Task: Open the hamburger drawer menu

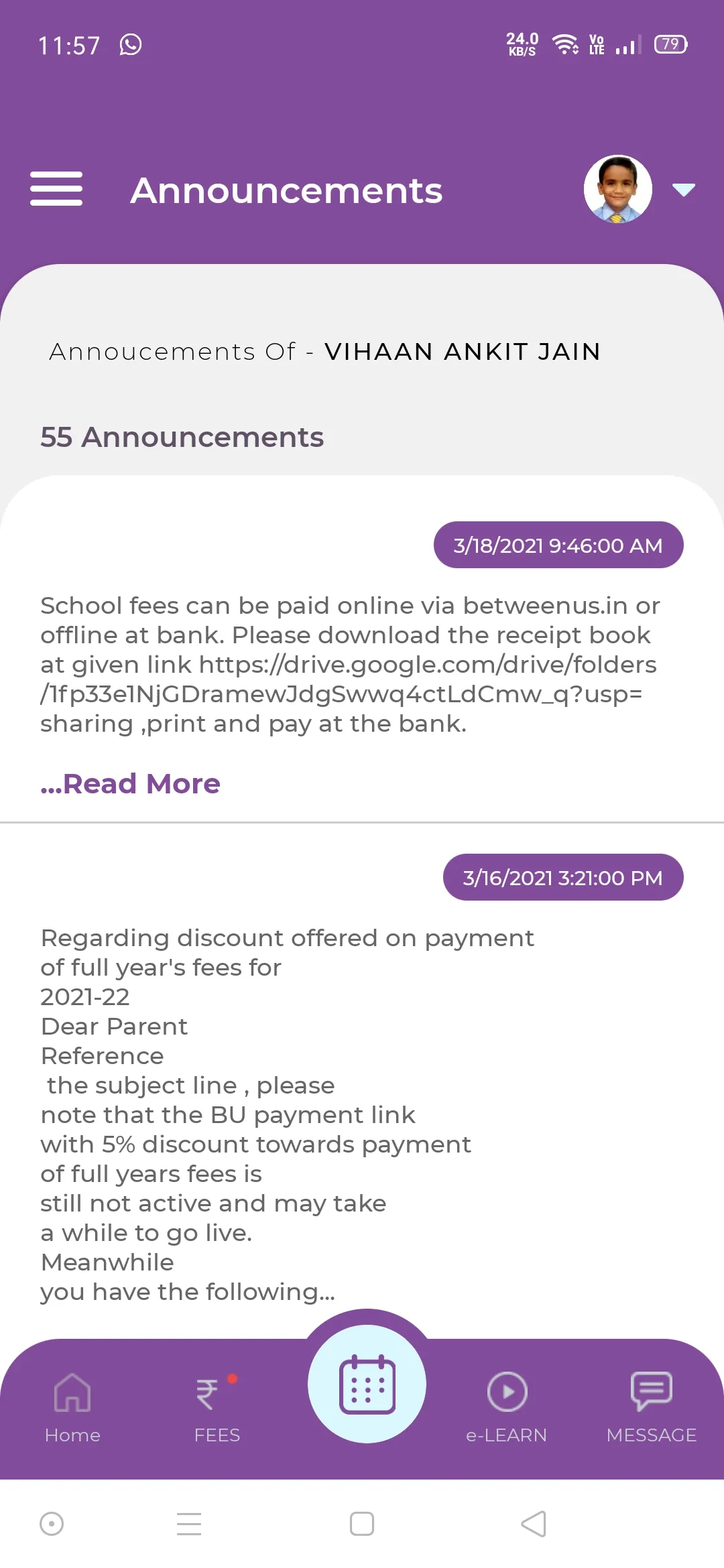Action: coord(56,188)
